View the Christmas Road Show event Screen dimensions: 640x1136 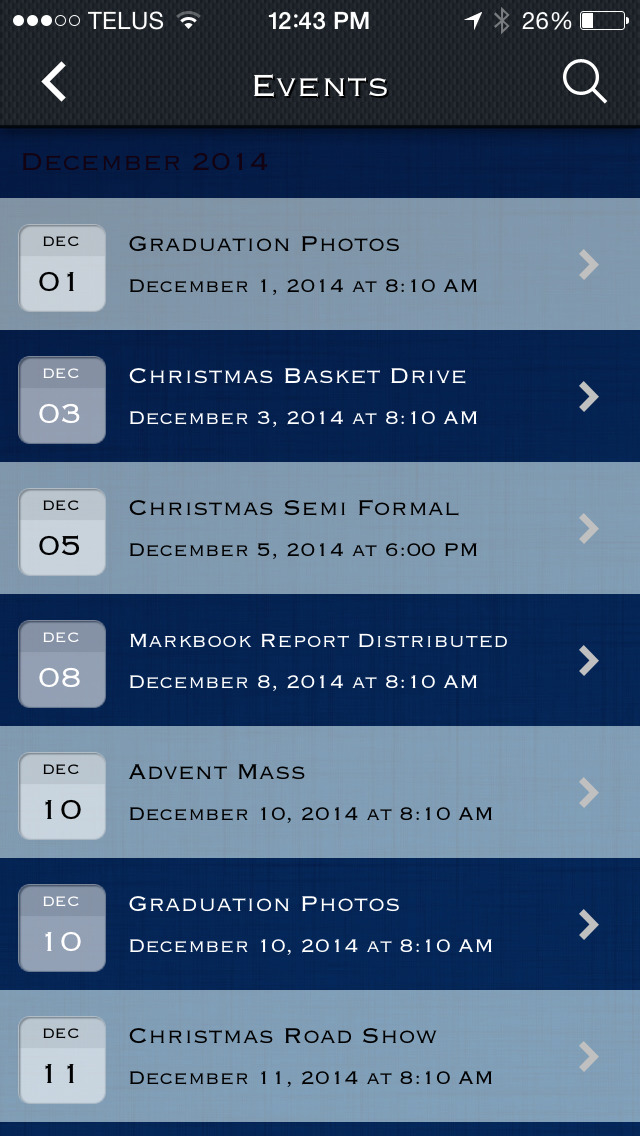pos(320,1056)
